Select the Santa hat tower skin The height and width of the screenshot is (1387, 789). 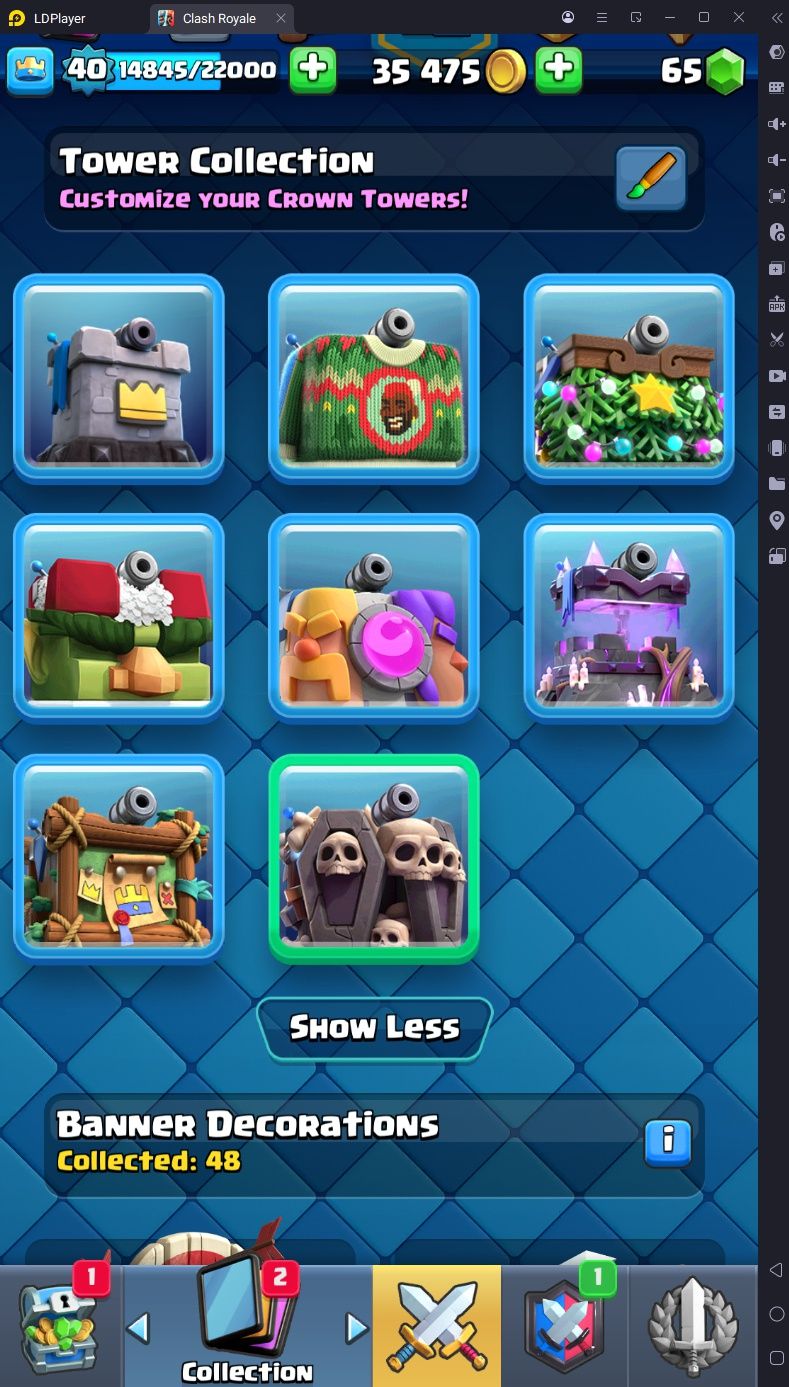click(118, 618)
